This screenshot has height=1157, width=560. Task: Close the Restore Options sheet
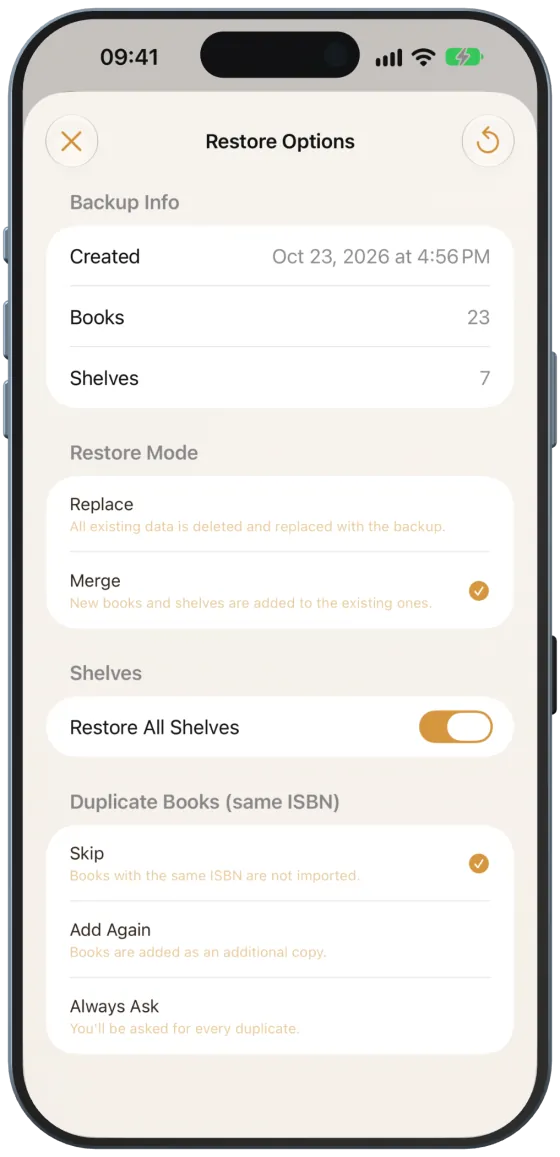(x=72, y=141)
